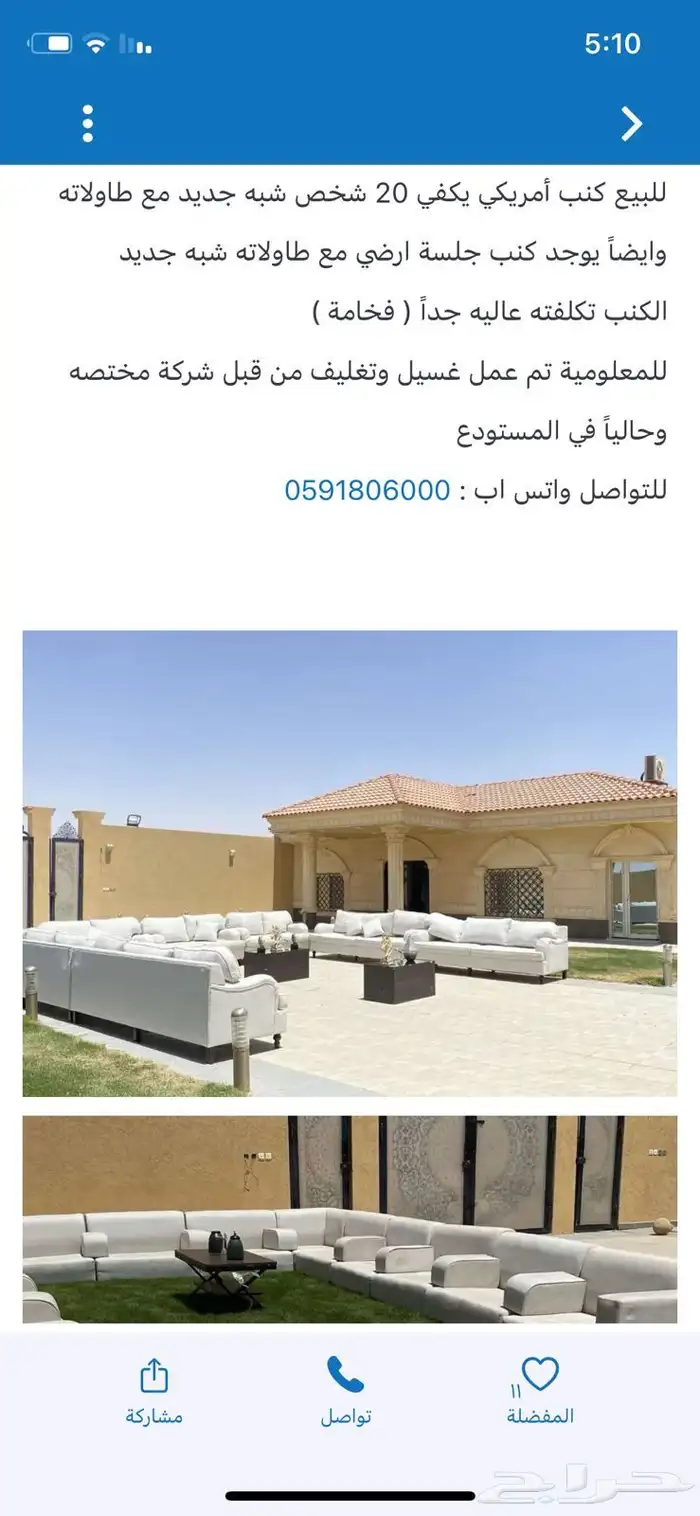Viewport: 700px width, 1516px height.
Task: Open the floor seating sofa photo
Action: [350, 1219]
